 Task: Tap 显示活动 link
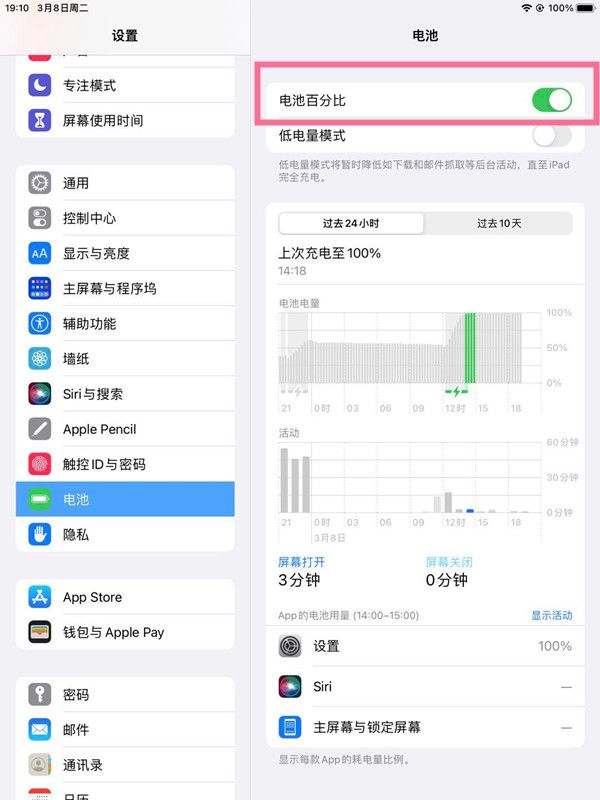[551, 615]
